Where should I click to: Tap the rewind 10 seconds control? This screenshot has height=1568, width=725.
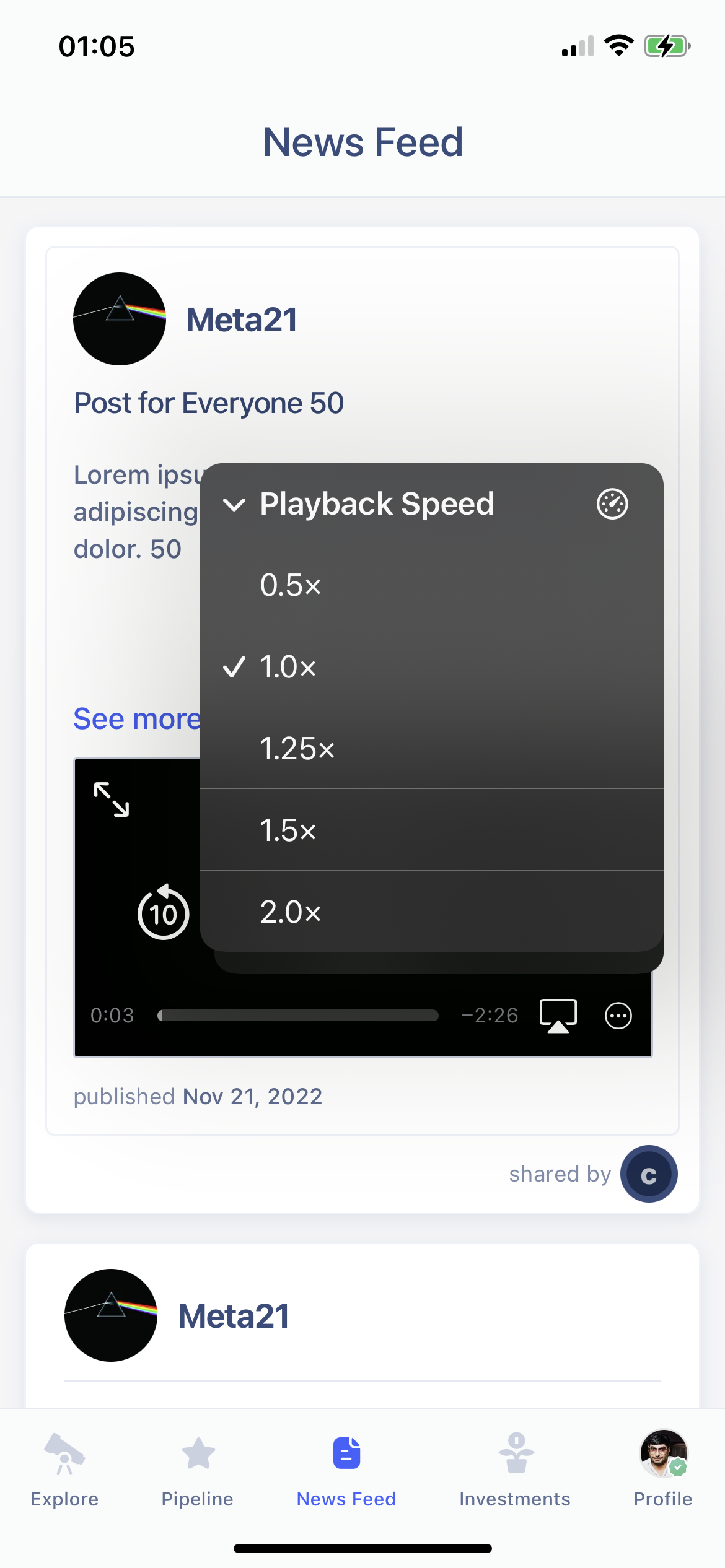(x=164, y=913)
